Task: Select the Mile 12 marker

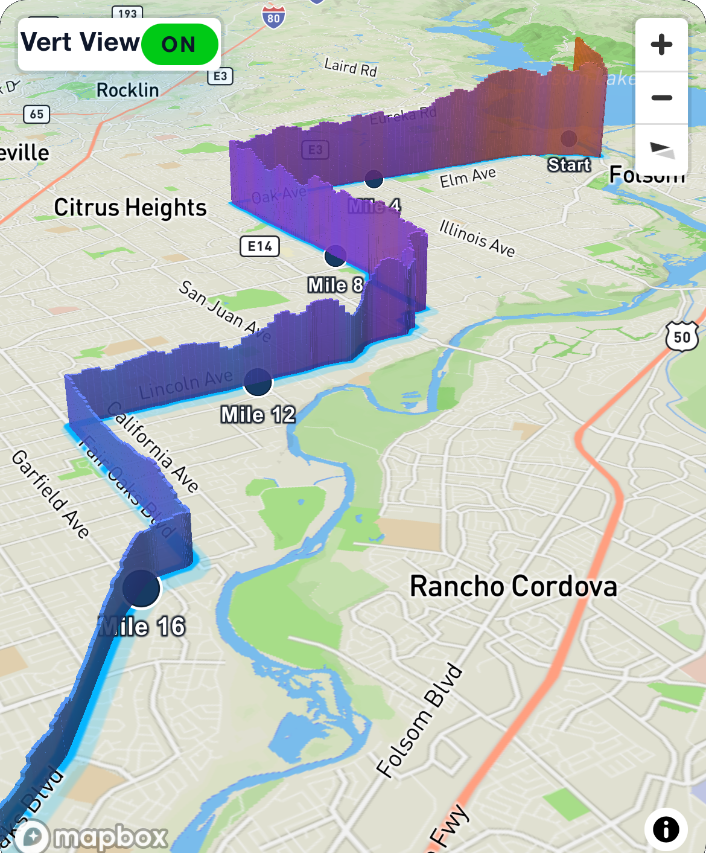Action: [258, 381]
